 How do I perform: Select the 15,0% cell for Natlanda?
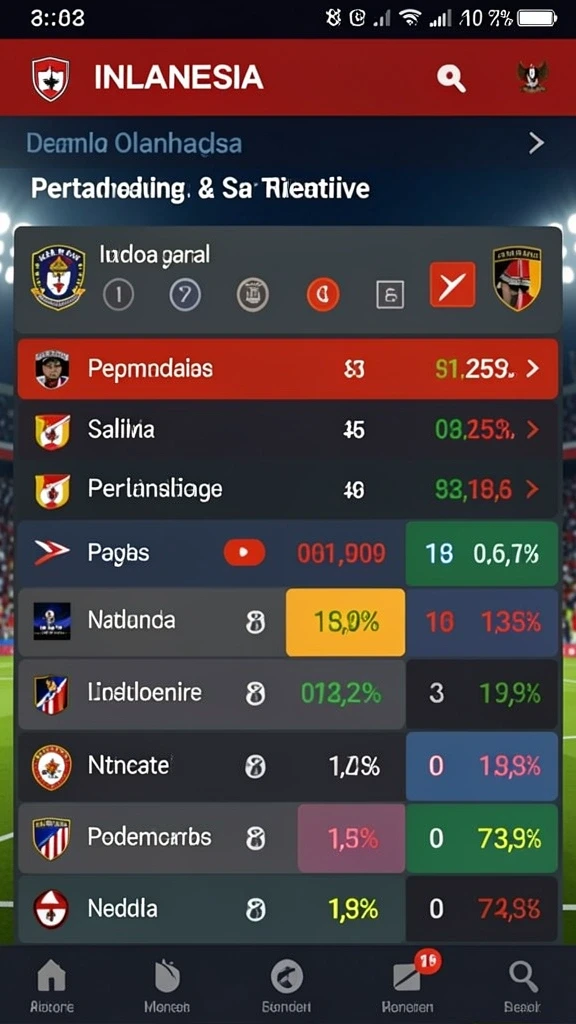[x=345, y=622]
